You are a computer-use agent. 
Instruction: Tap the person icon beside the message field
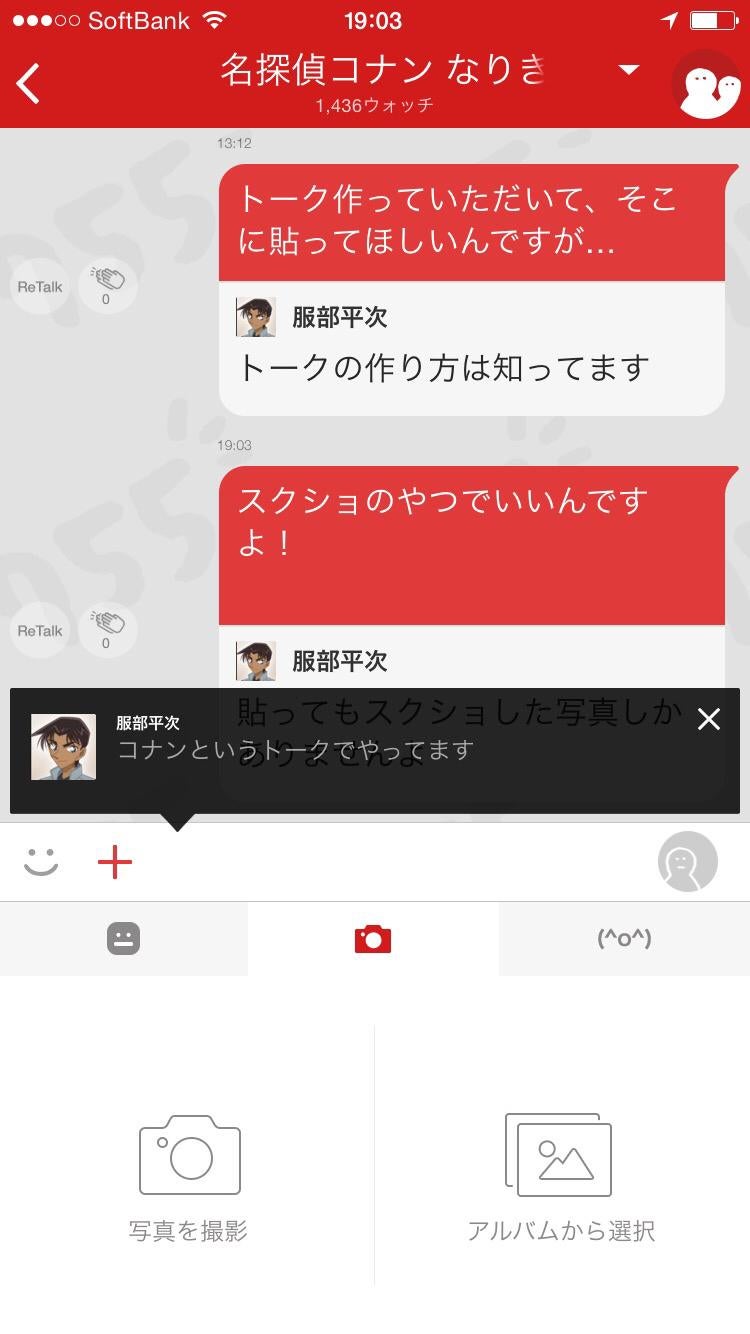coord(686,861)
